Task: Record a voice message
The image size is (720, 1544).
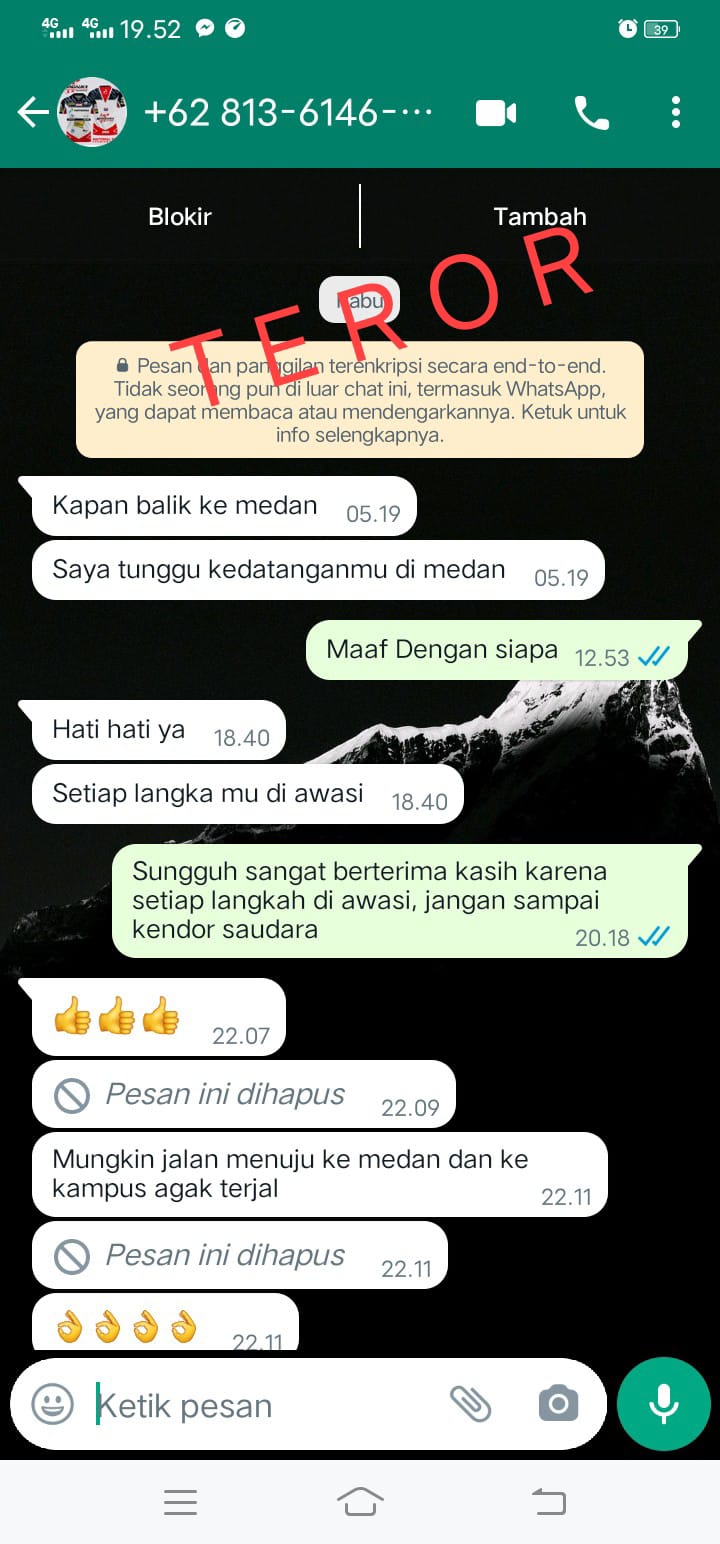Action: point(664,1404)
